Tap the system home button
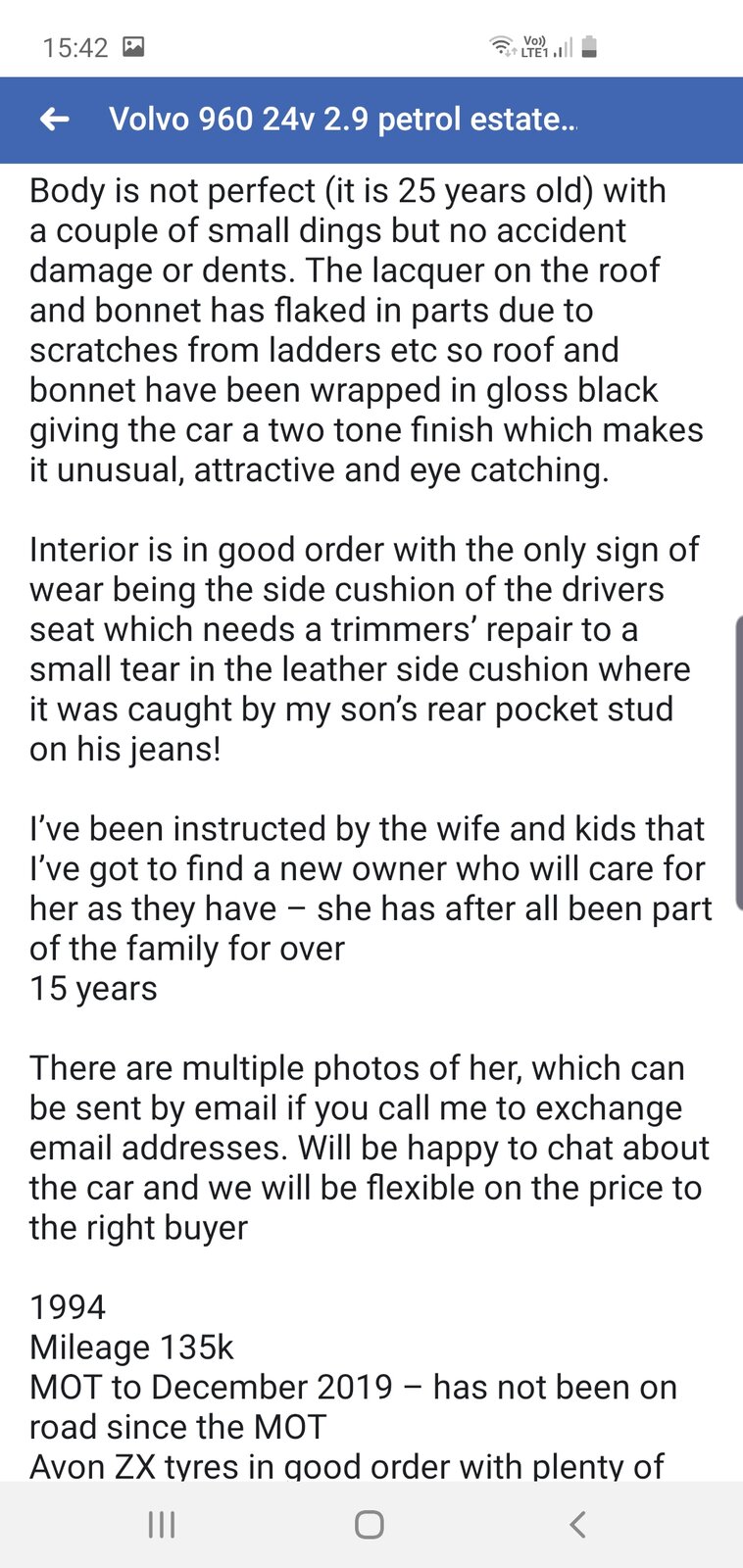The height and width of the screenshot is (1568, 743). click(370, 1524)
